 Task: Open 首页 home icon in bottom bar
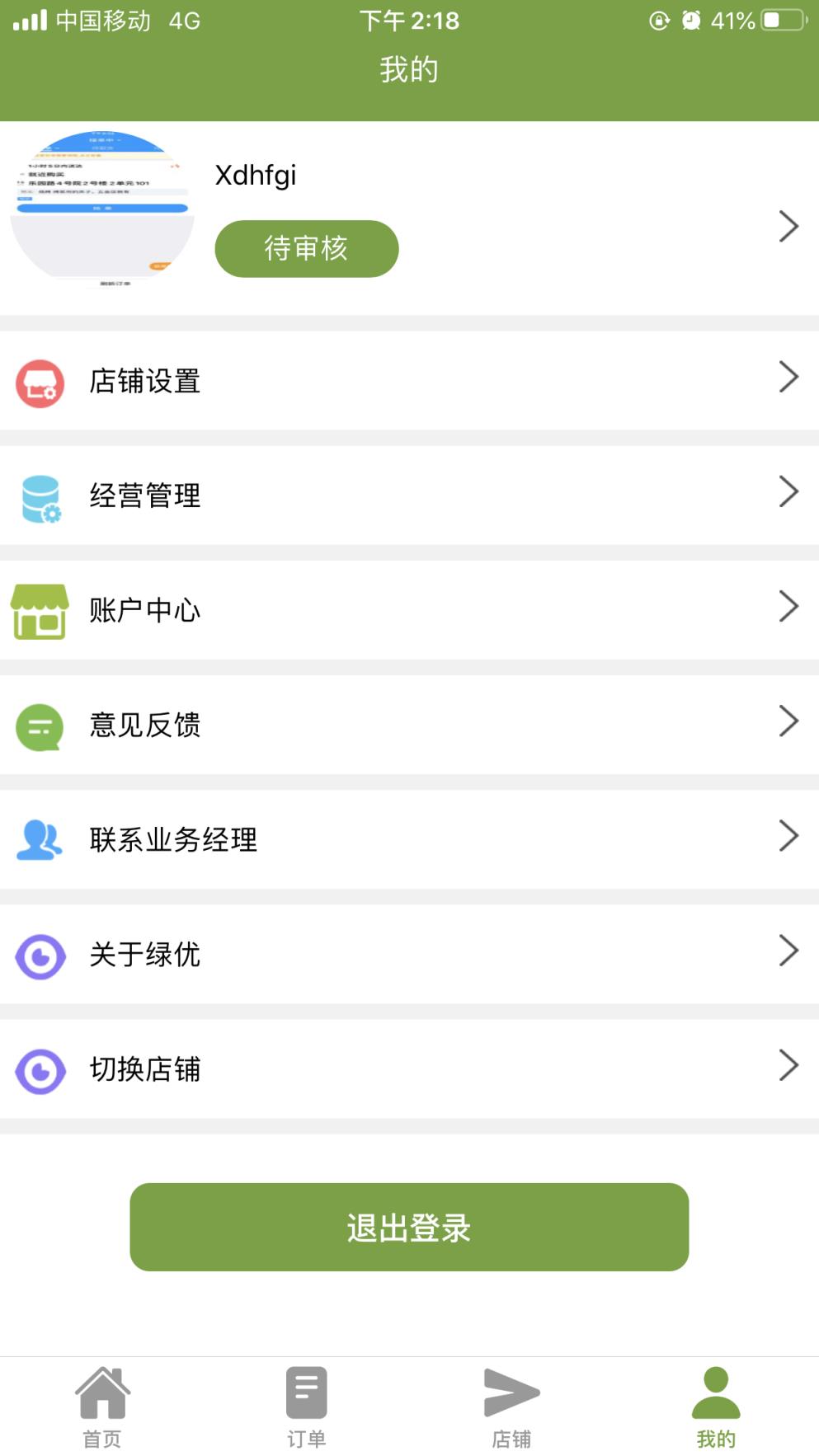coord(101,1392)
